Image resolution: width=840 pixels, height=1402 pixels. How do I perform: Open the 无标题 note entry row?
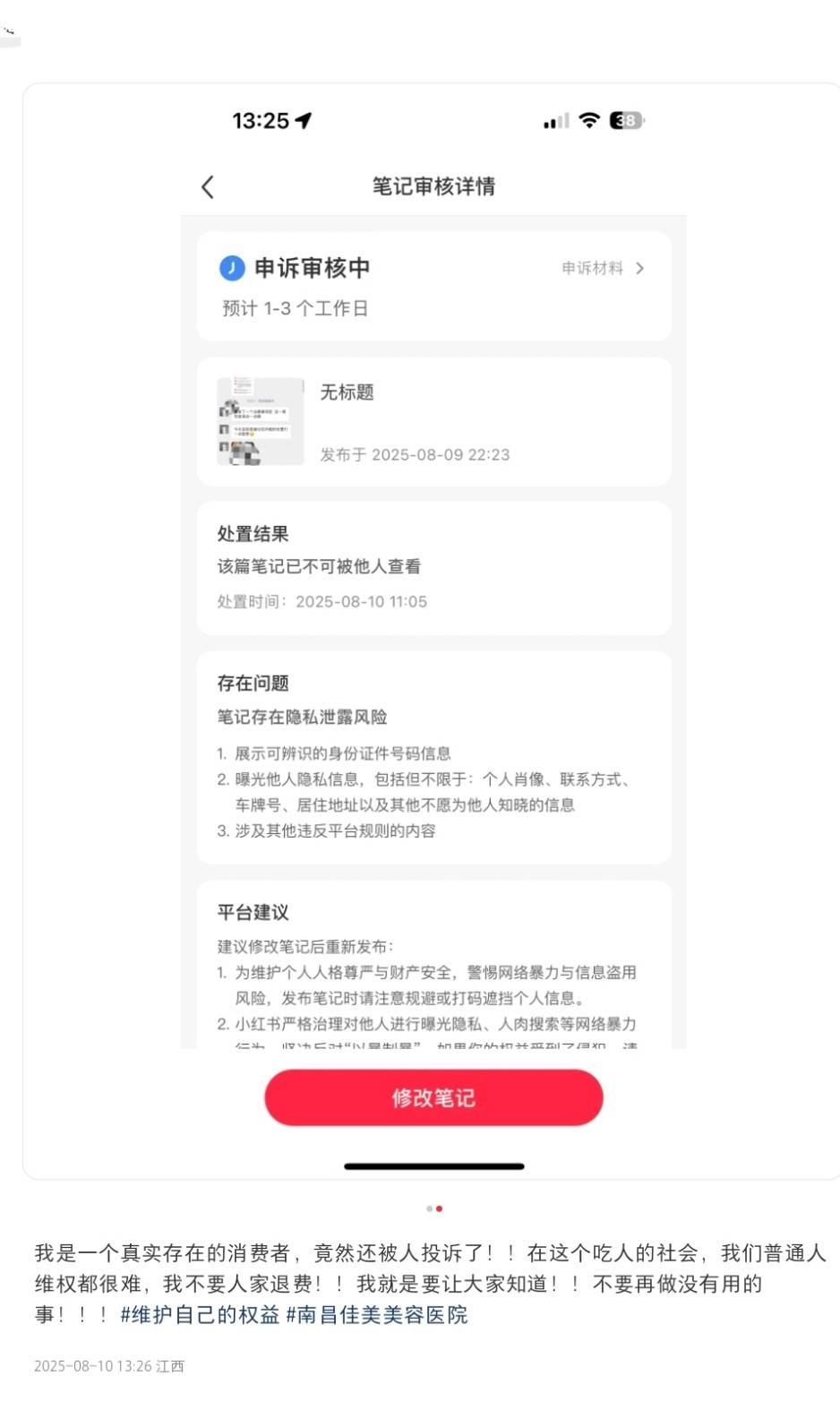(433, 421)
